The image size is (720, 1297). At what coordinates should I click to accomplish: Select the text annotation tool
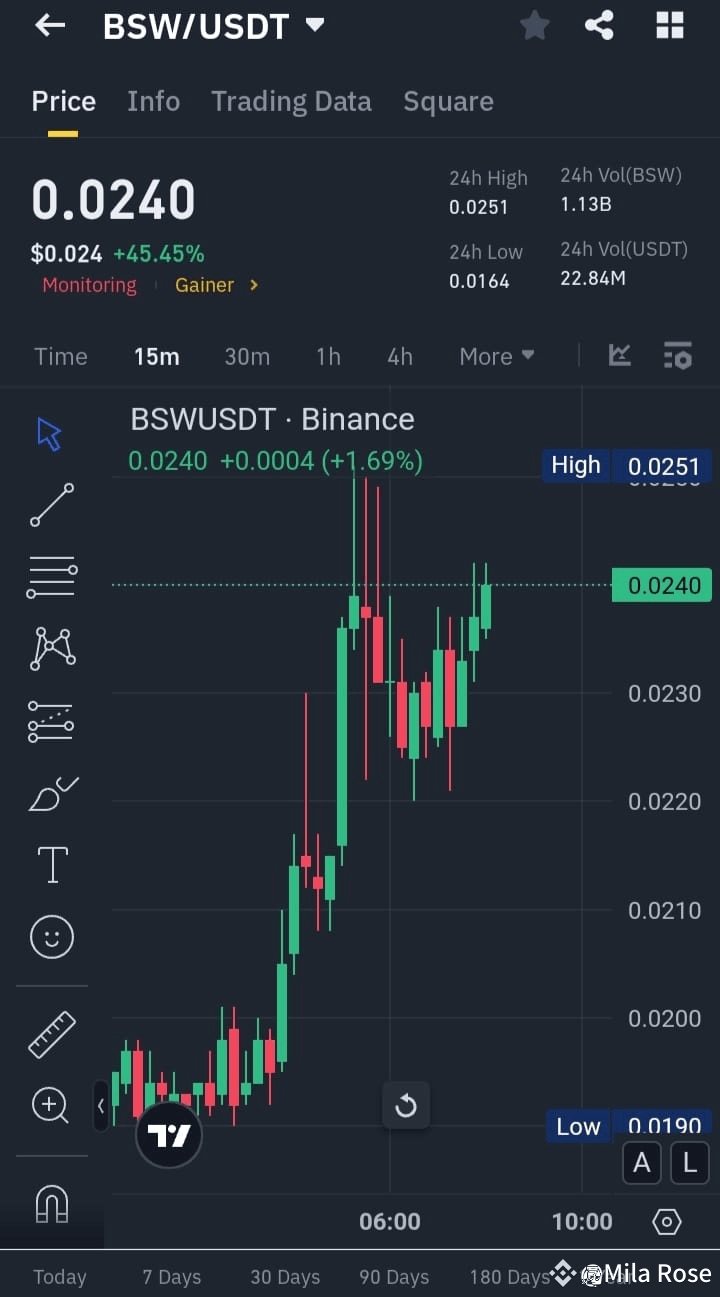coord(50,864)
